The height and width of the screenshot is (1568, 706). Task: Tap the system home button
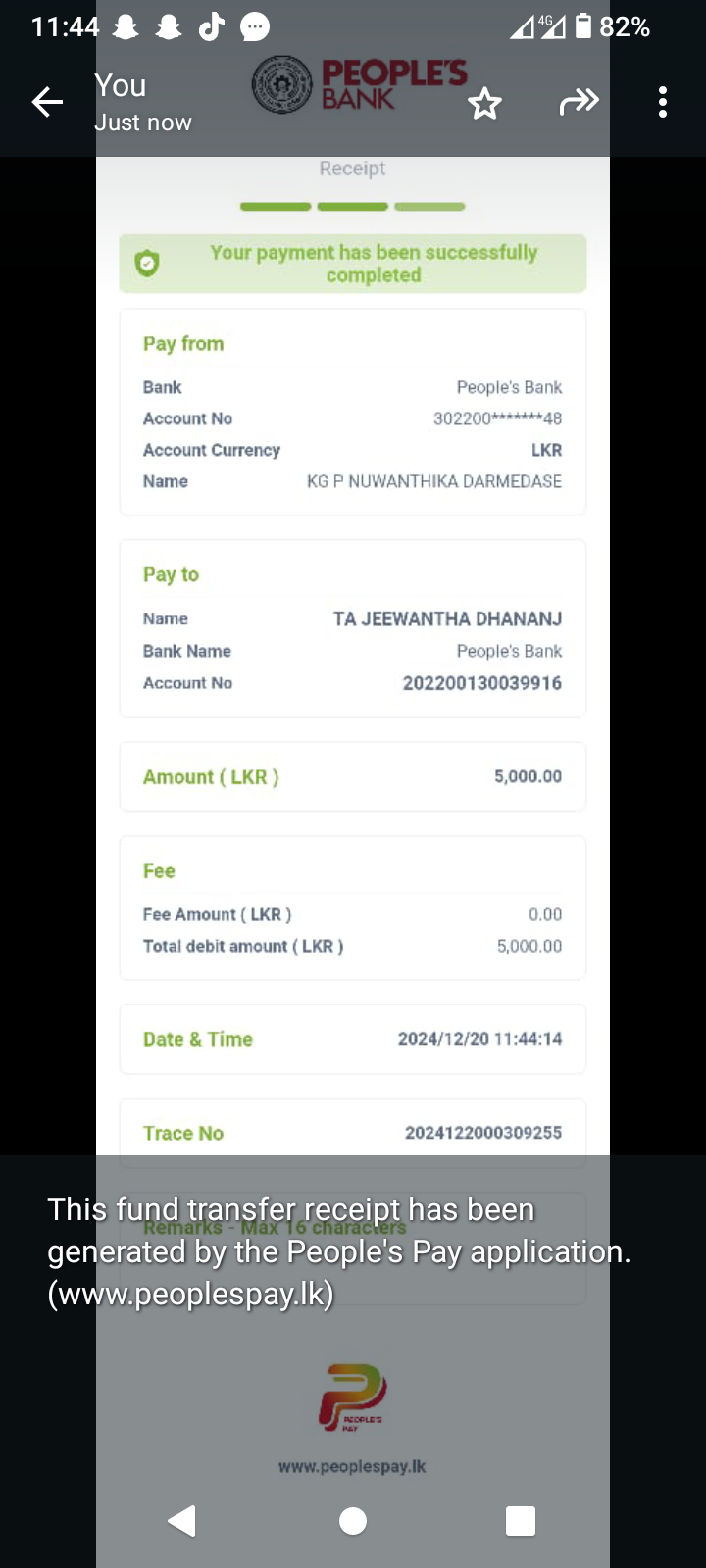[x=353, y=1520]
